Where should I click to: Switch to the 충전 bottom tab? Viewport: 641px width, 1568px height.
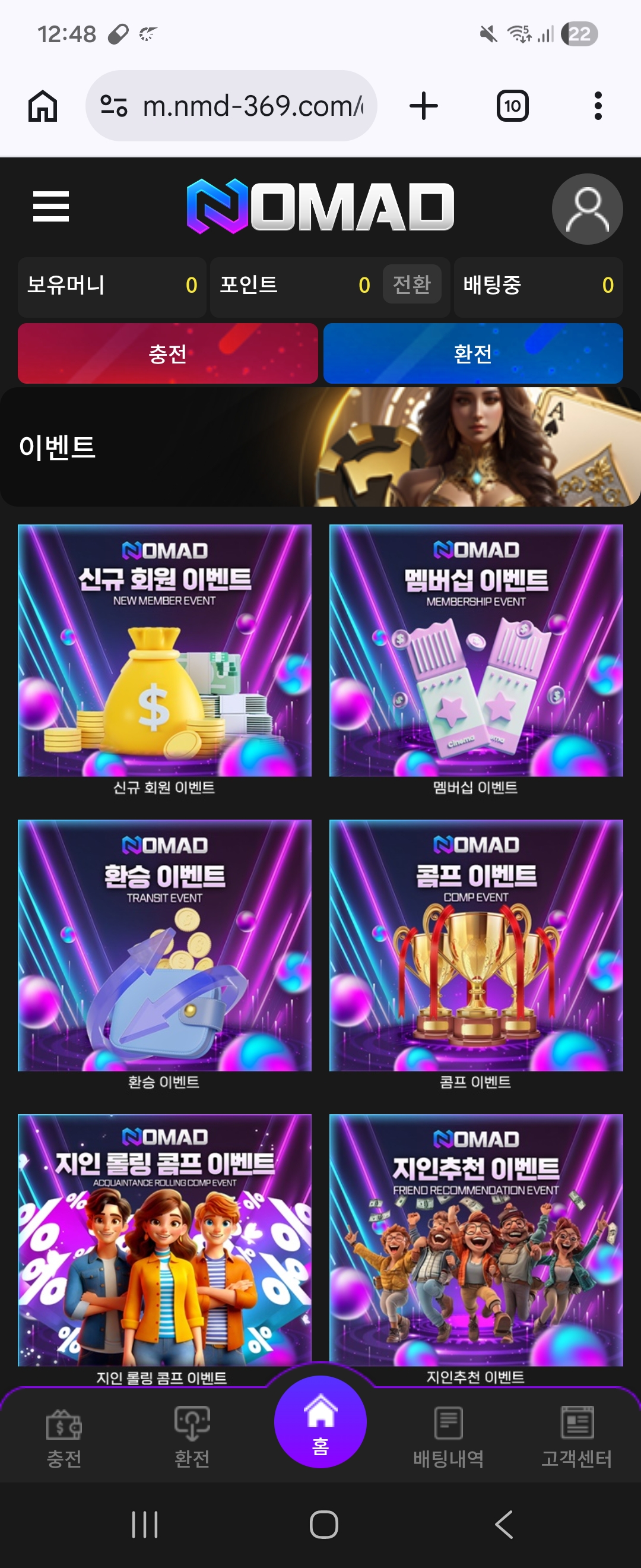[64, 1438]
